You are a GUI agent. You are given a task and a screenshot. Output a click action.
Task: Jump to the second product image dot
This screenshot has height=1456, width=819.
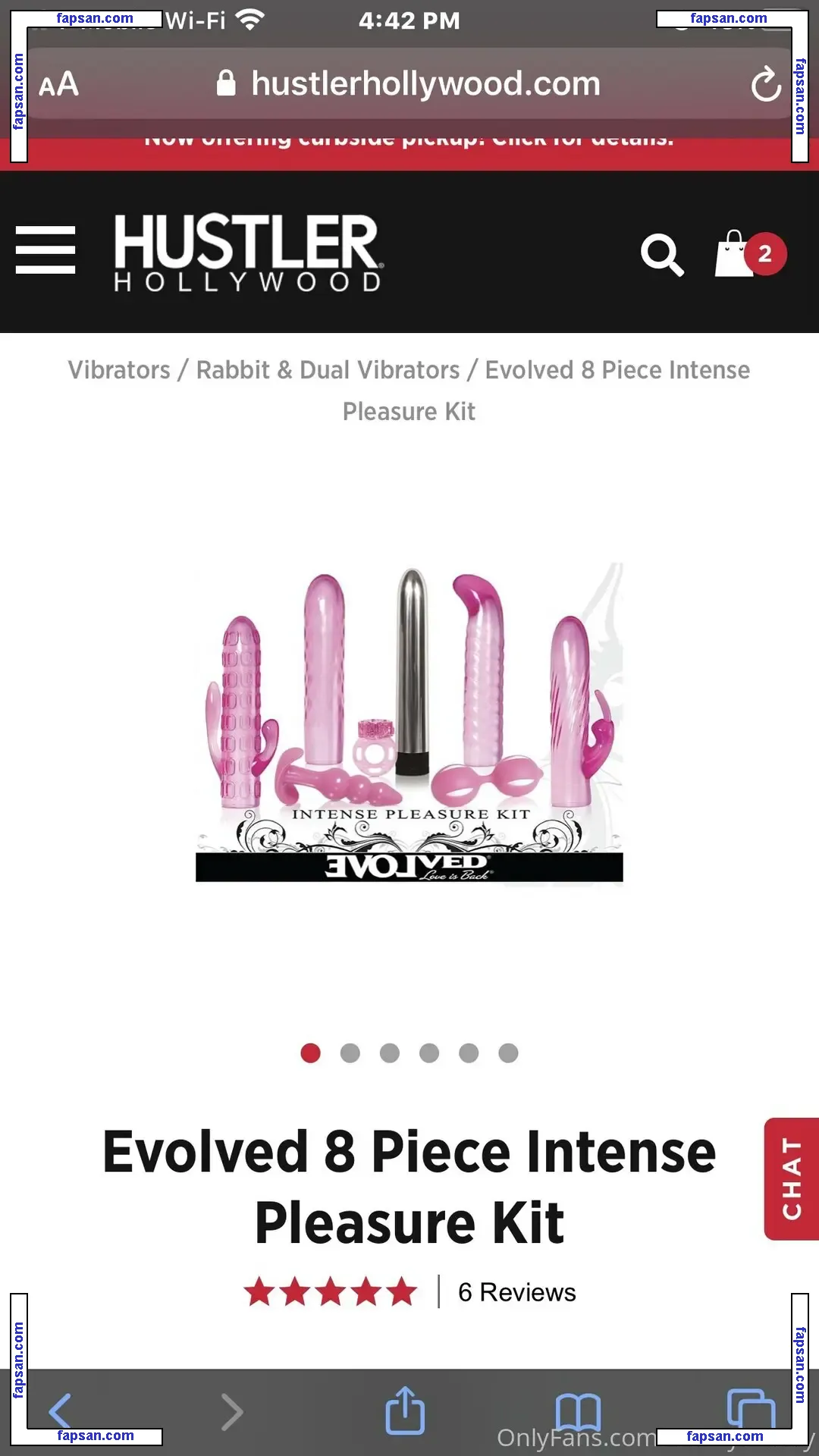[x=350, y=1053]
